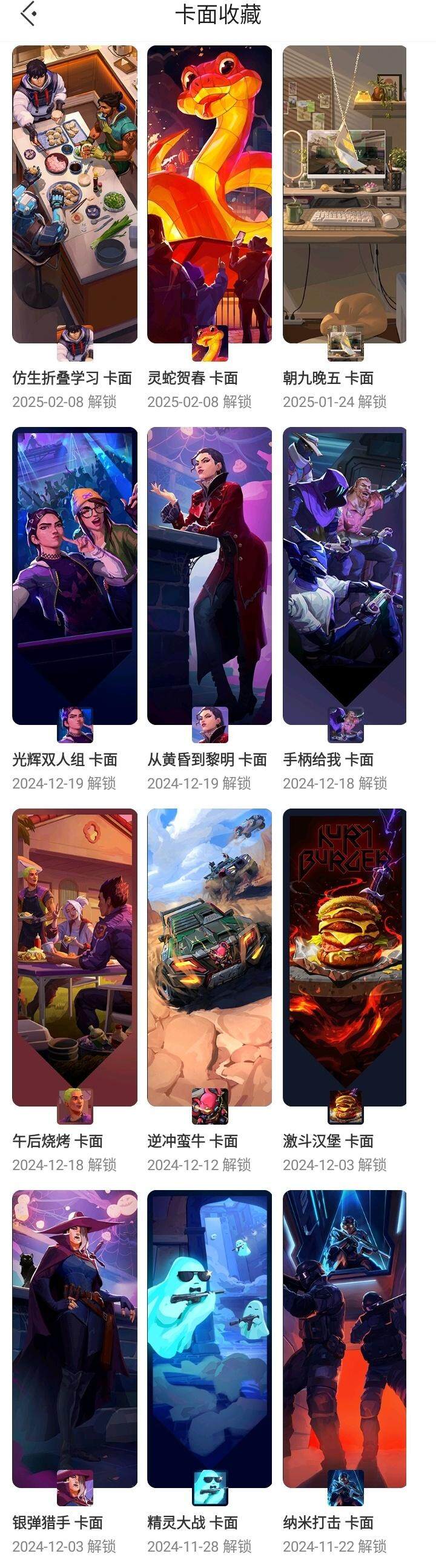436x1568 pixels.
Task: Open the 从黄昏到黎明 card
Action: point(210,575)
